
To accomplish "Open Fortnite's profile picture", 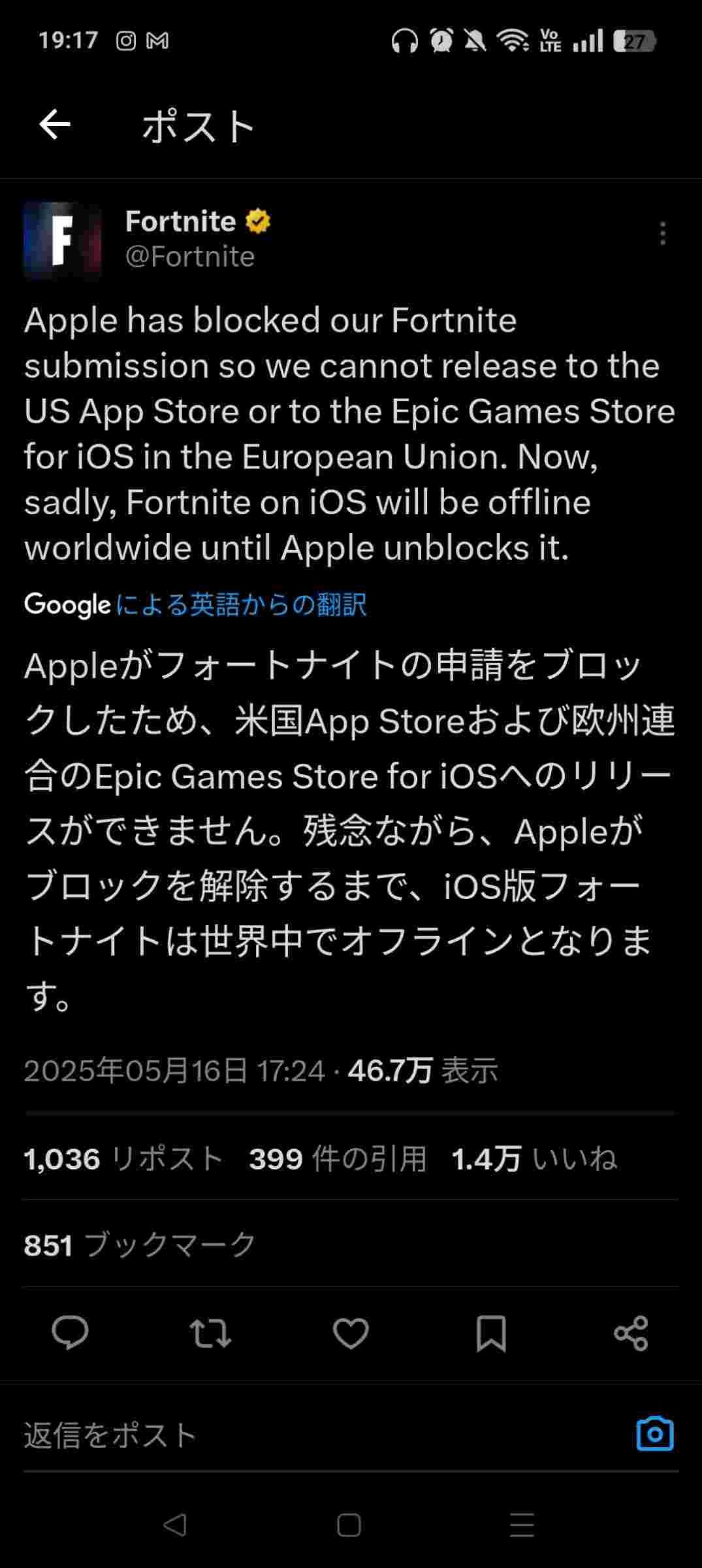I will pos(62,241).
